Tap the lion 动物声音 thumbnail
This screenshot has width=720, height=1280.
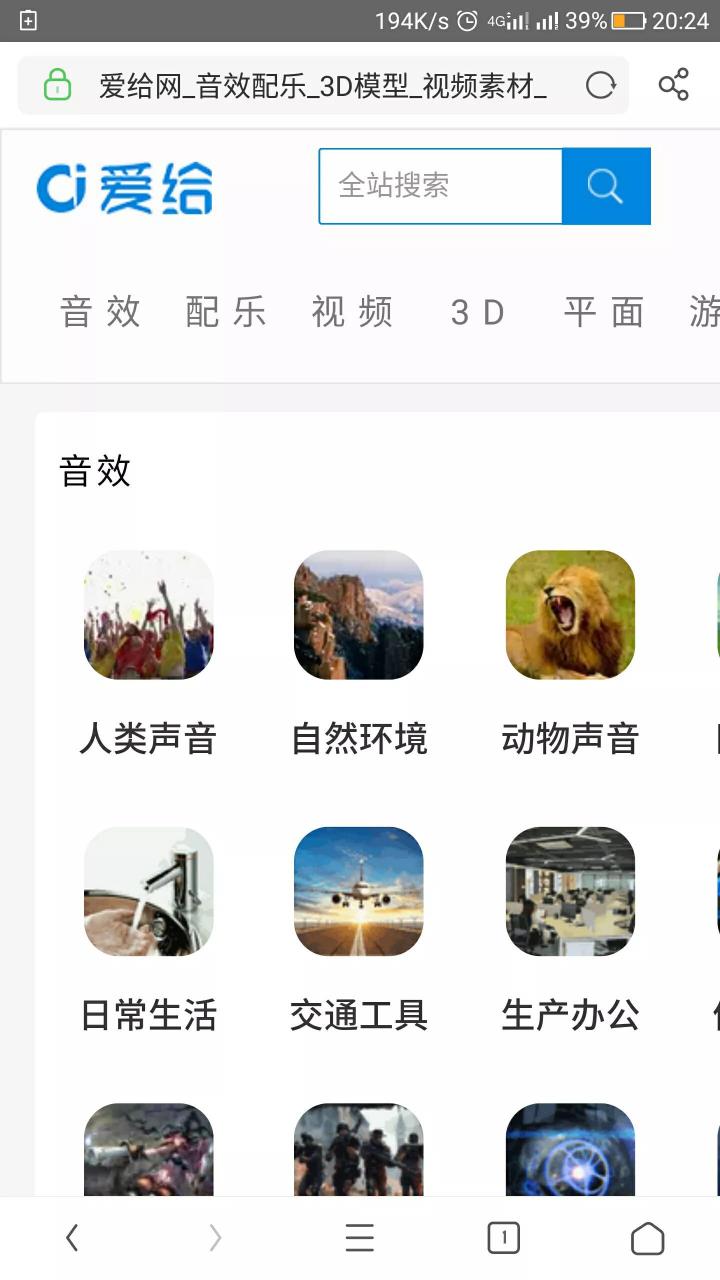click(570, 615)
